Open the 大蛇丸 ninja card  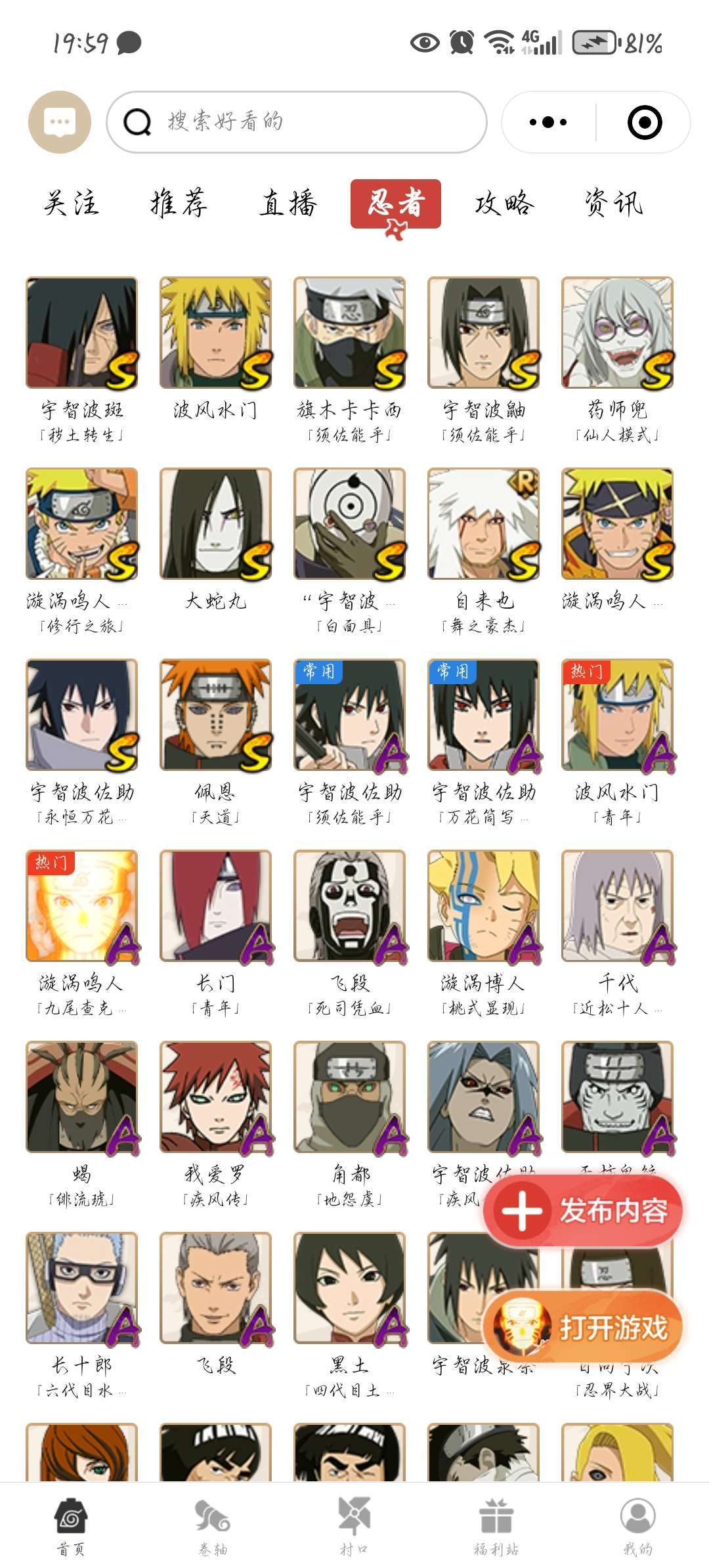(215, 540)
